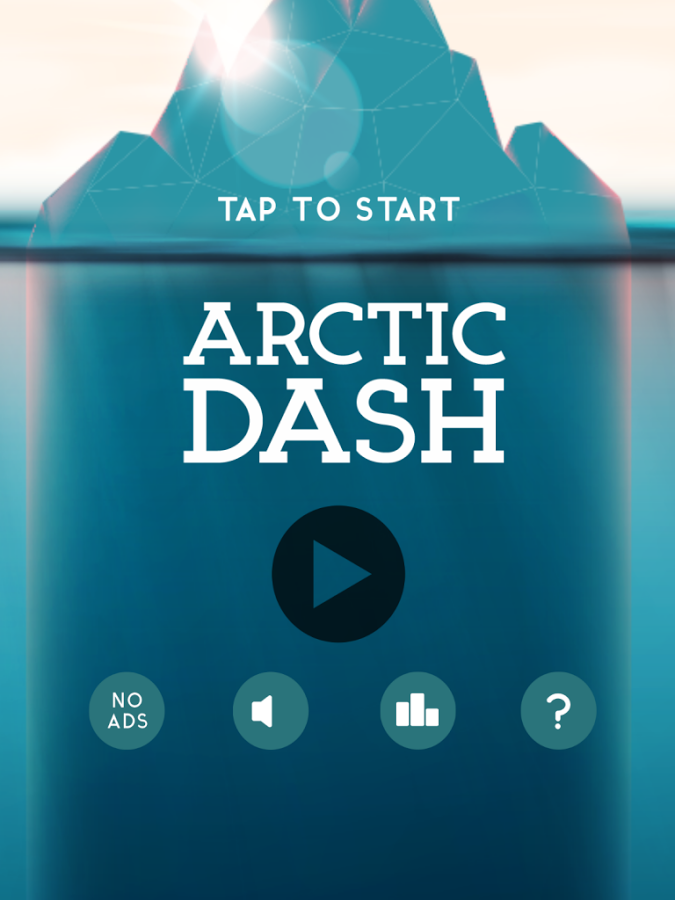Image resolution: width=675 pixels, height=900 pixels.
Task: Mute the game sound
Action: (270, 711)
